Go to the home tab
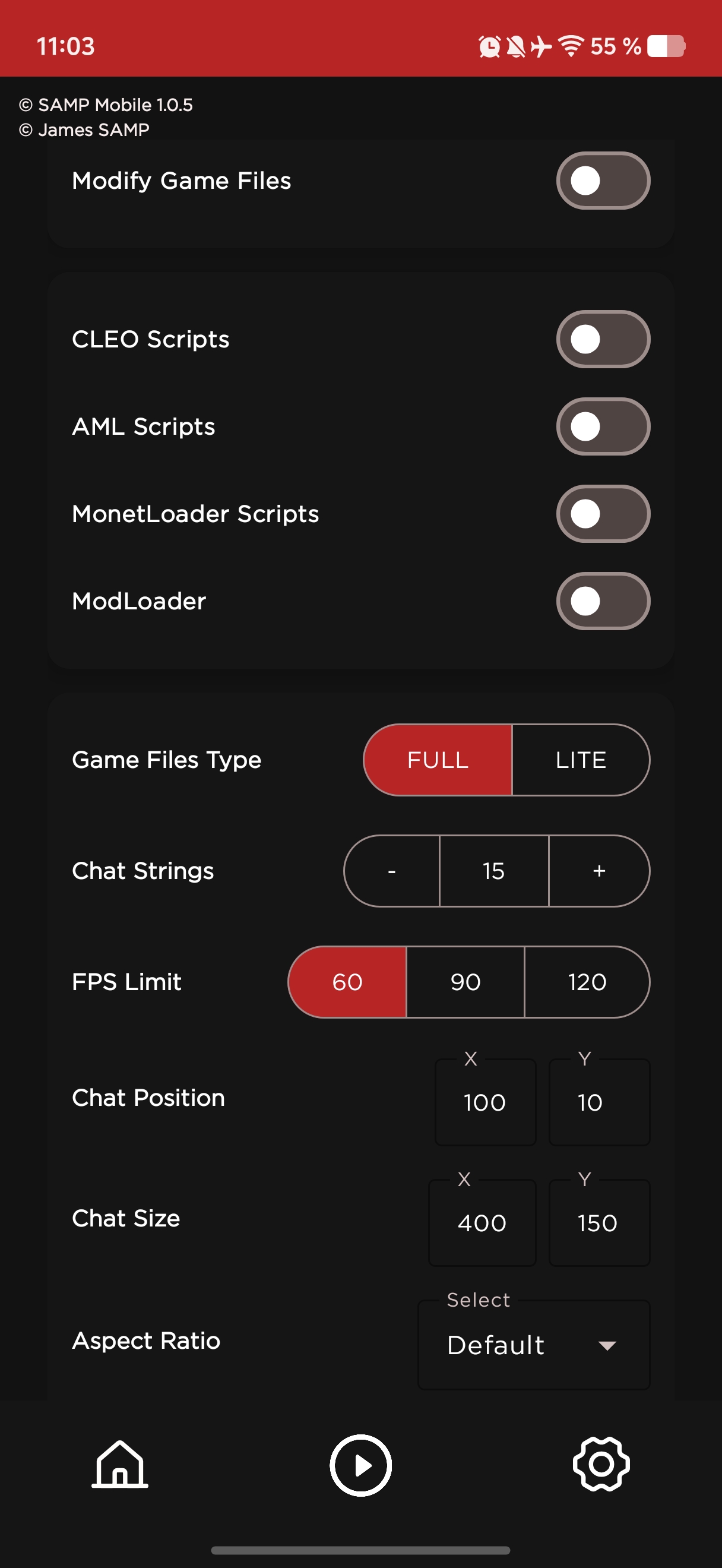 click(120, 1465)
